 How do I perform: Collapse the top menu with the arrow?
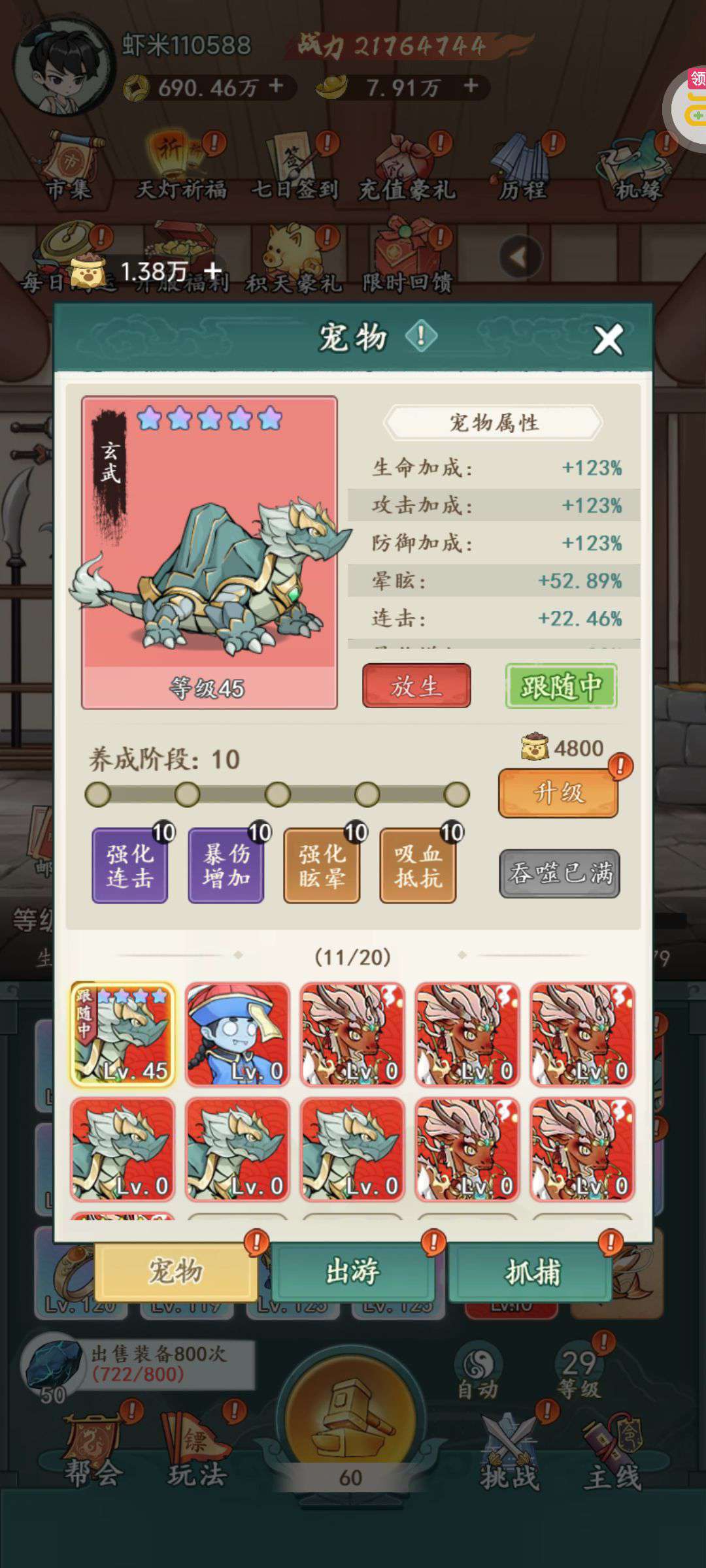520,257
